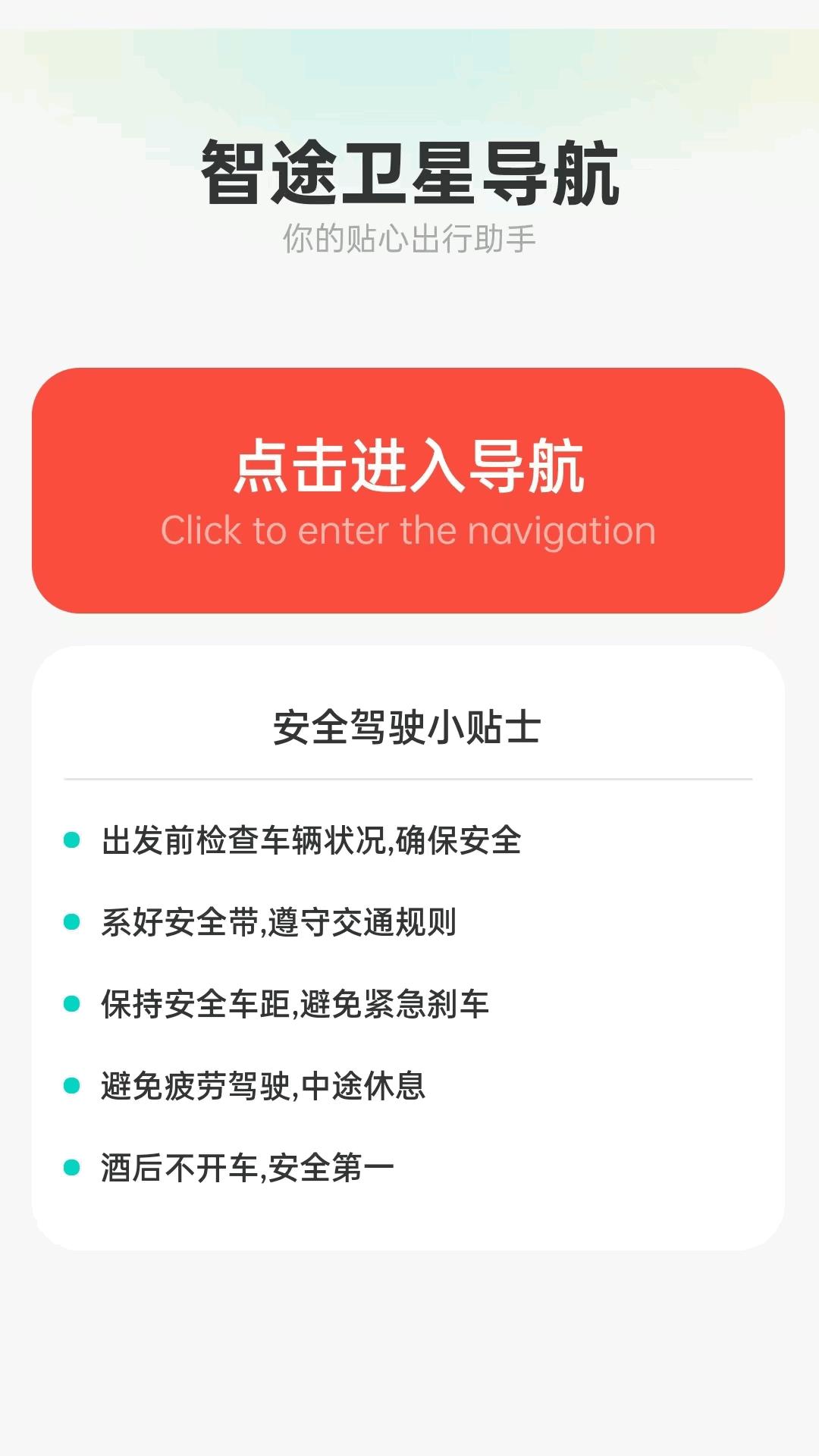Select the subtitle 你的贴心出行助手
The image size is (819, 1456).
(409, 239)
